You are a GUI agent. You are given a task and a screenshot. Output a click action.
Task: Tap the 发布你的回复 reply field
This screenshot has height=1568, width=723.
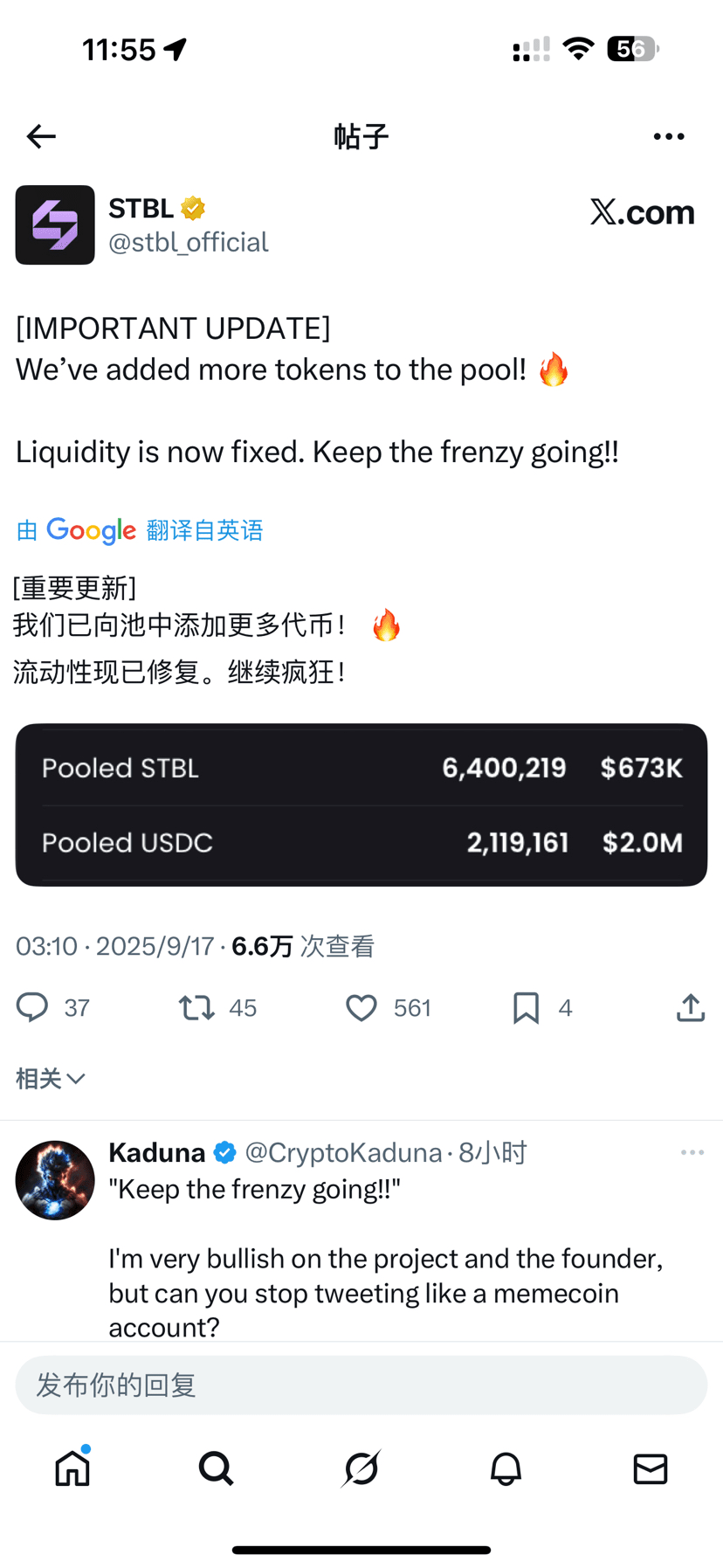click(x=361, y=1385)
